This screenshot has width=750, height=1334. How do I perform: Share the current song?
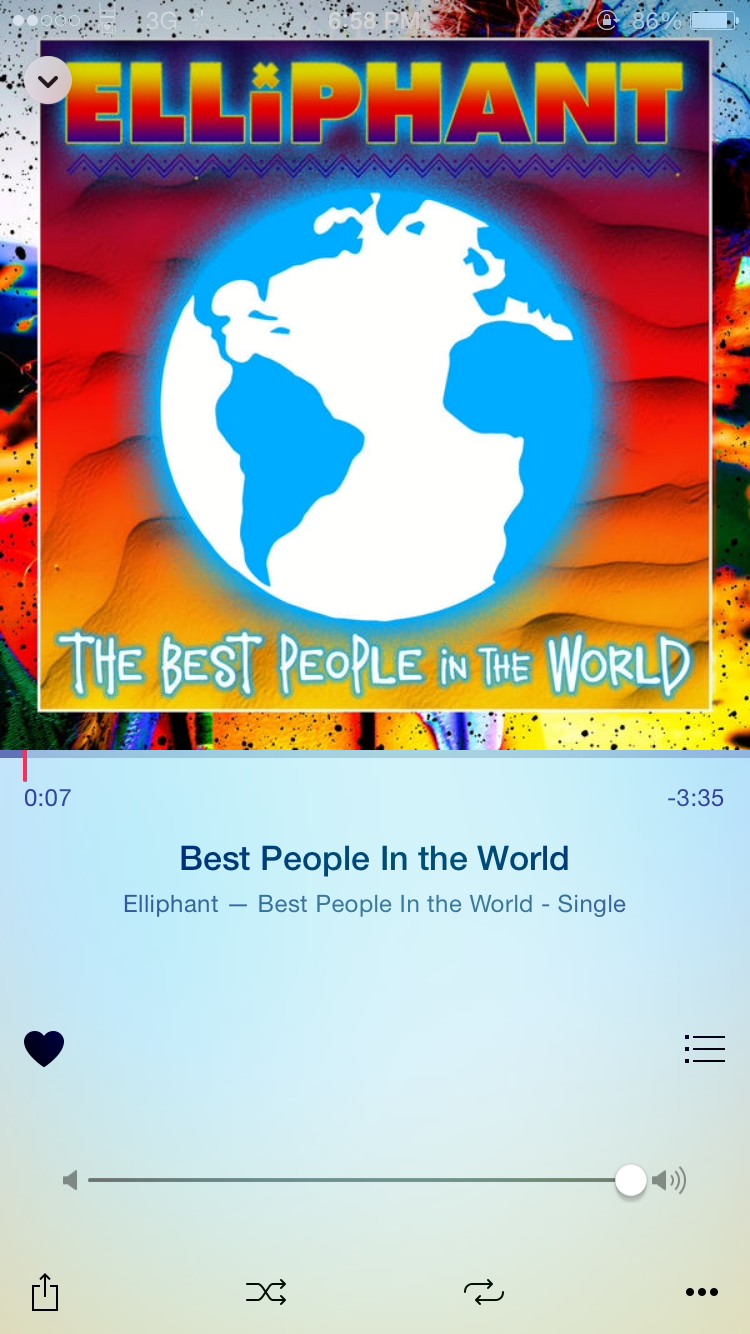click(x=45, y=1292)
